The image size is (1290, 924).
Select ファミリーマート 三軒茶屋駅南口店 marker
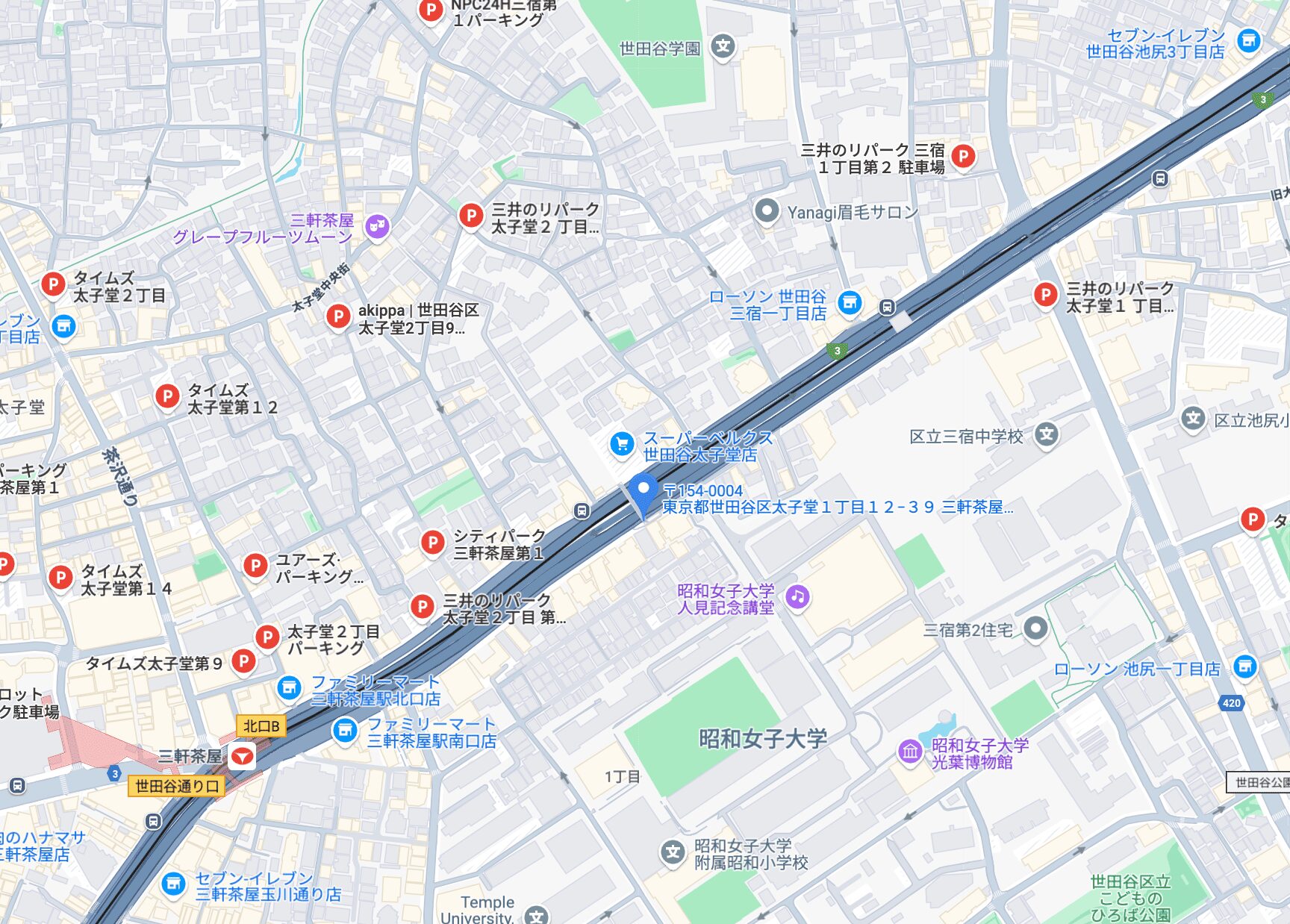click(344, 730)
